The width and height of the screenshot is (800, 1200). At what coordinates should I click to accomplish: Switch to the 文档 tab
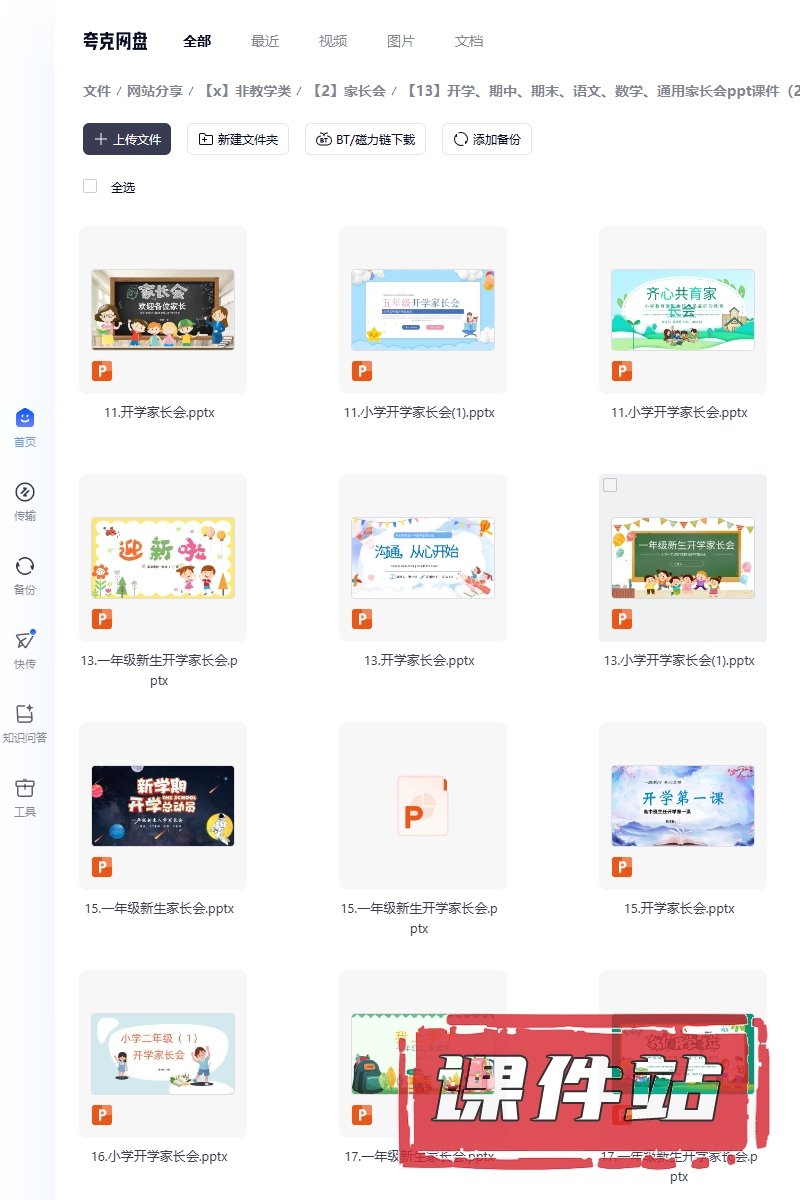click(469, 41)
